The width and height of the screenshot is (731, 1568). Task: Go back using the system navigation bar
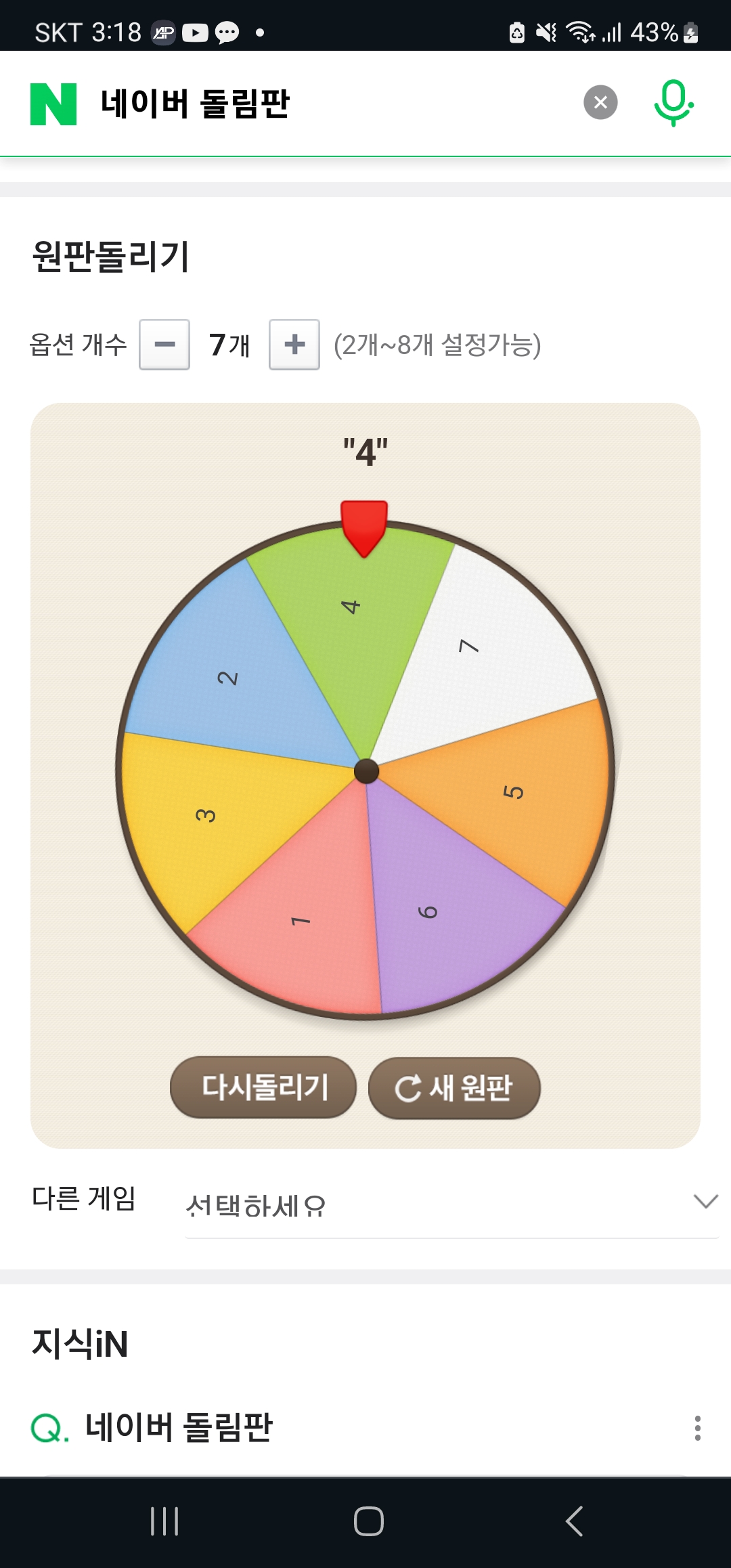point(574,1521)
